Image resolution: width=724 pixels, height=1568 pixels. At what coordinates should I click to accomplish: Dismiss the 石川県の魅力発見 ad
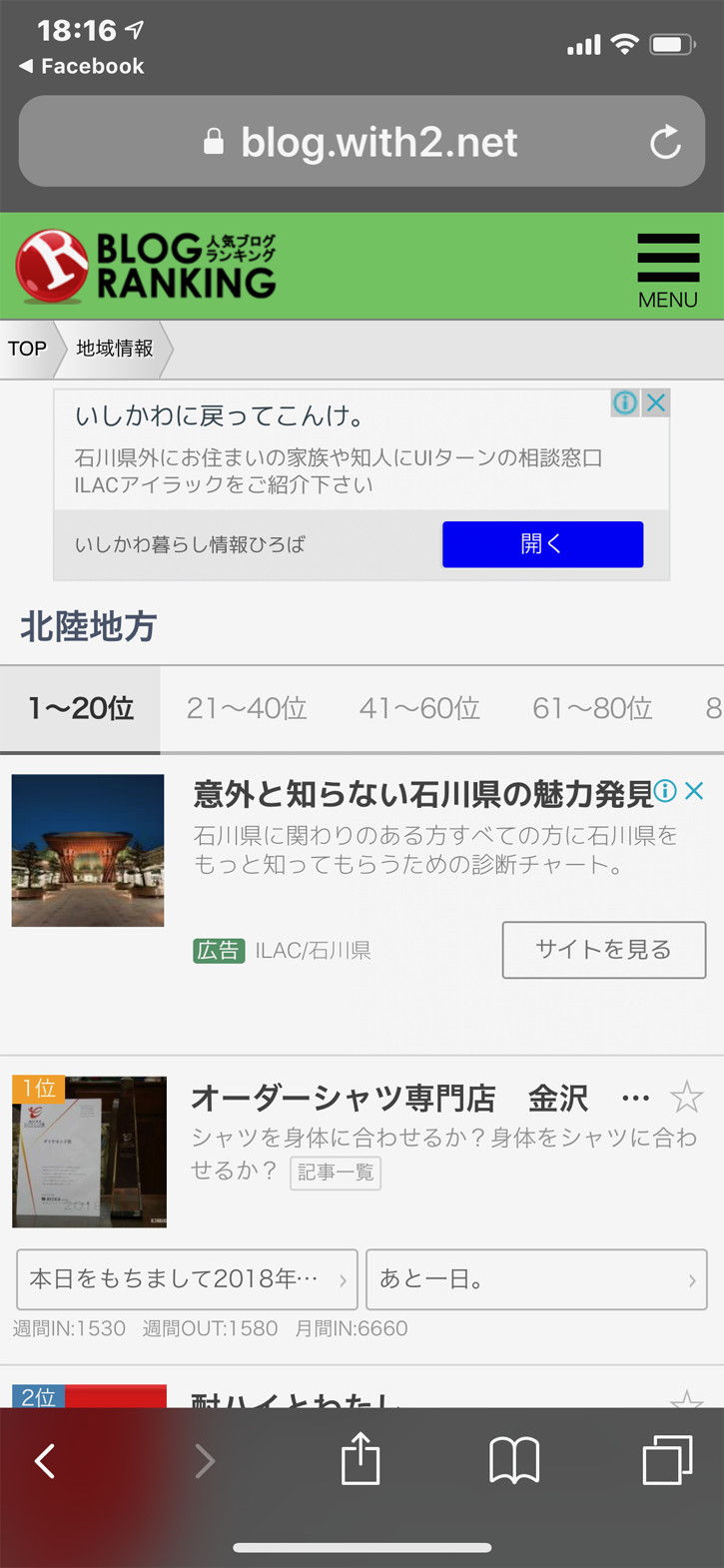pos(694,792)
